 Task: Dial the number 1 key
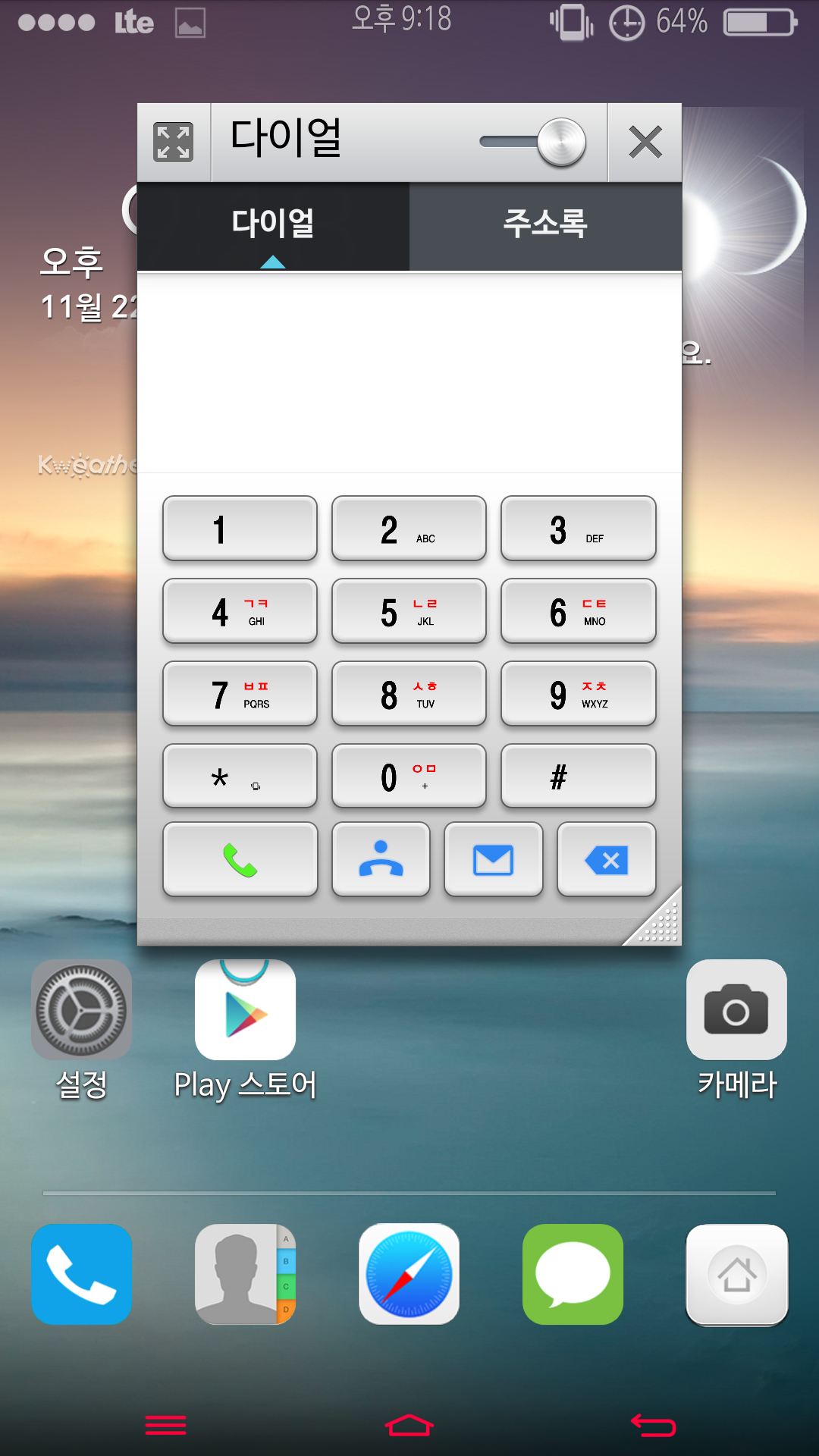pos(240,529)
